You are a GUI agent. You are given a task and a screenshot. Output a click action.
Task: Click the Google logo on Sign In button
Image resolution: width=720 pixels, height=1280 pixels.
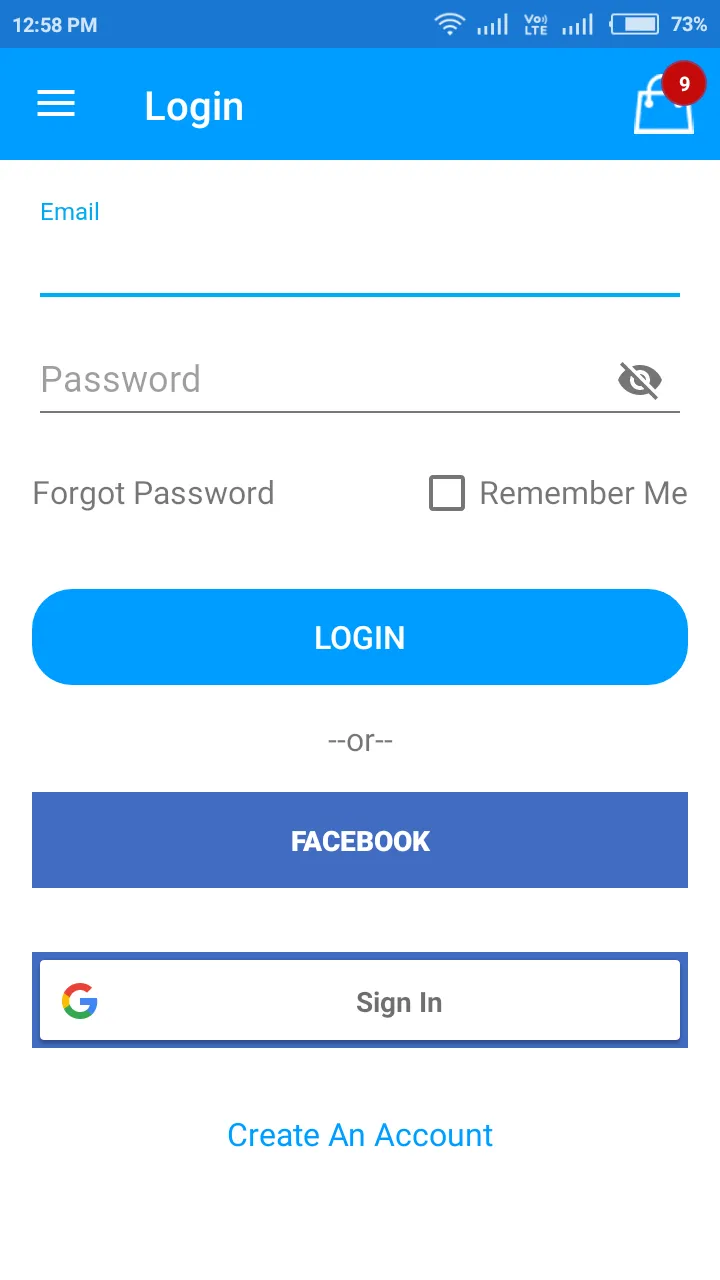point(80,1001)
